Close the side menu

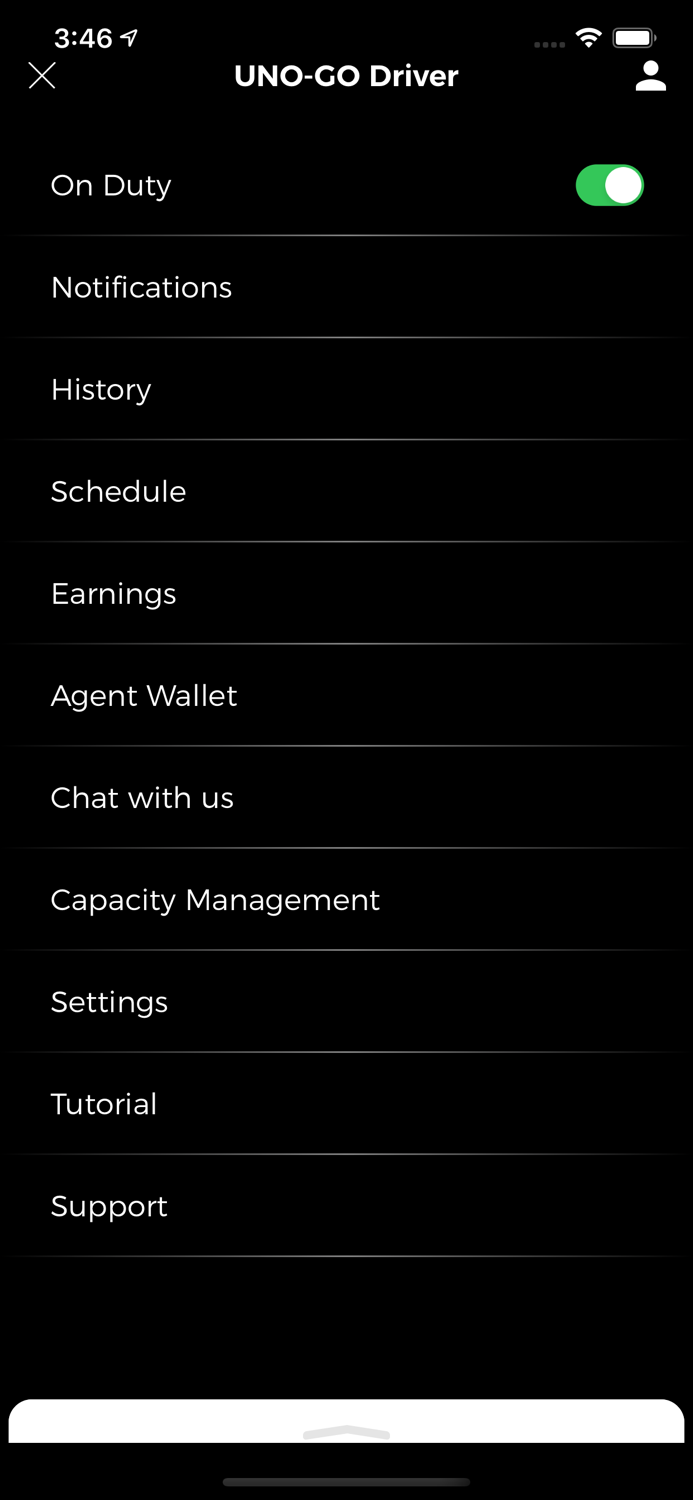pos(42,76)
